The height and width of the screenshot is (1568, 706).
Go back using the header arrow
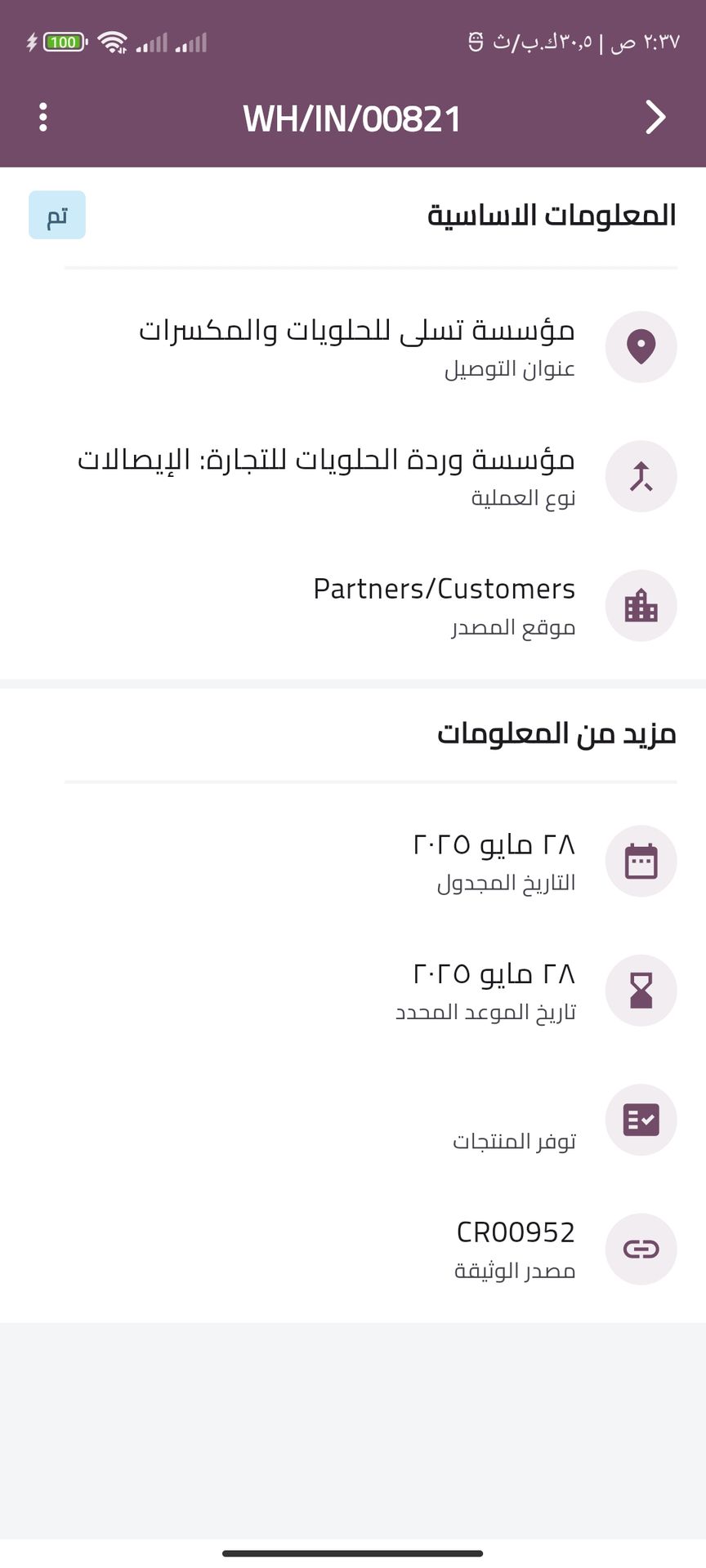tap(655, 118)
